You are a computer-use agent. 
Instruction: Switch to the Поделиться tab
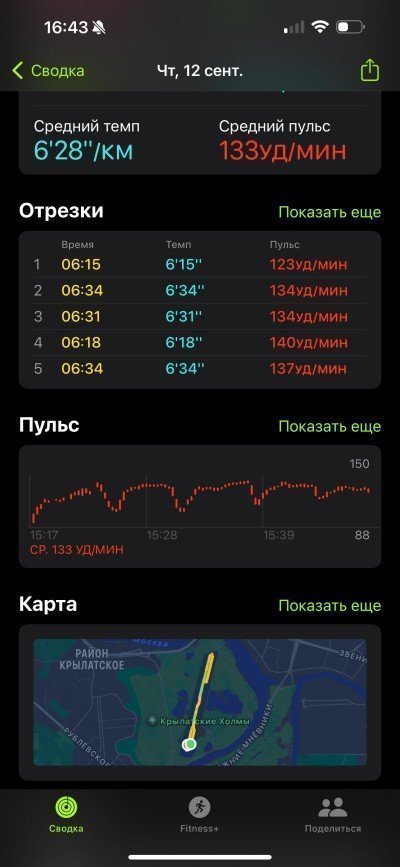point(333,816)
